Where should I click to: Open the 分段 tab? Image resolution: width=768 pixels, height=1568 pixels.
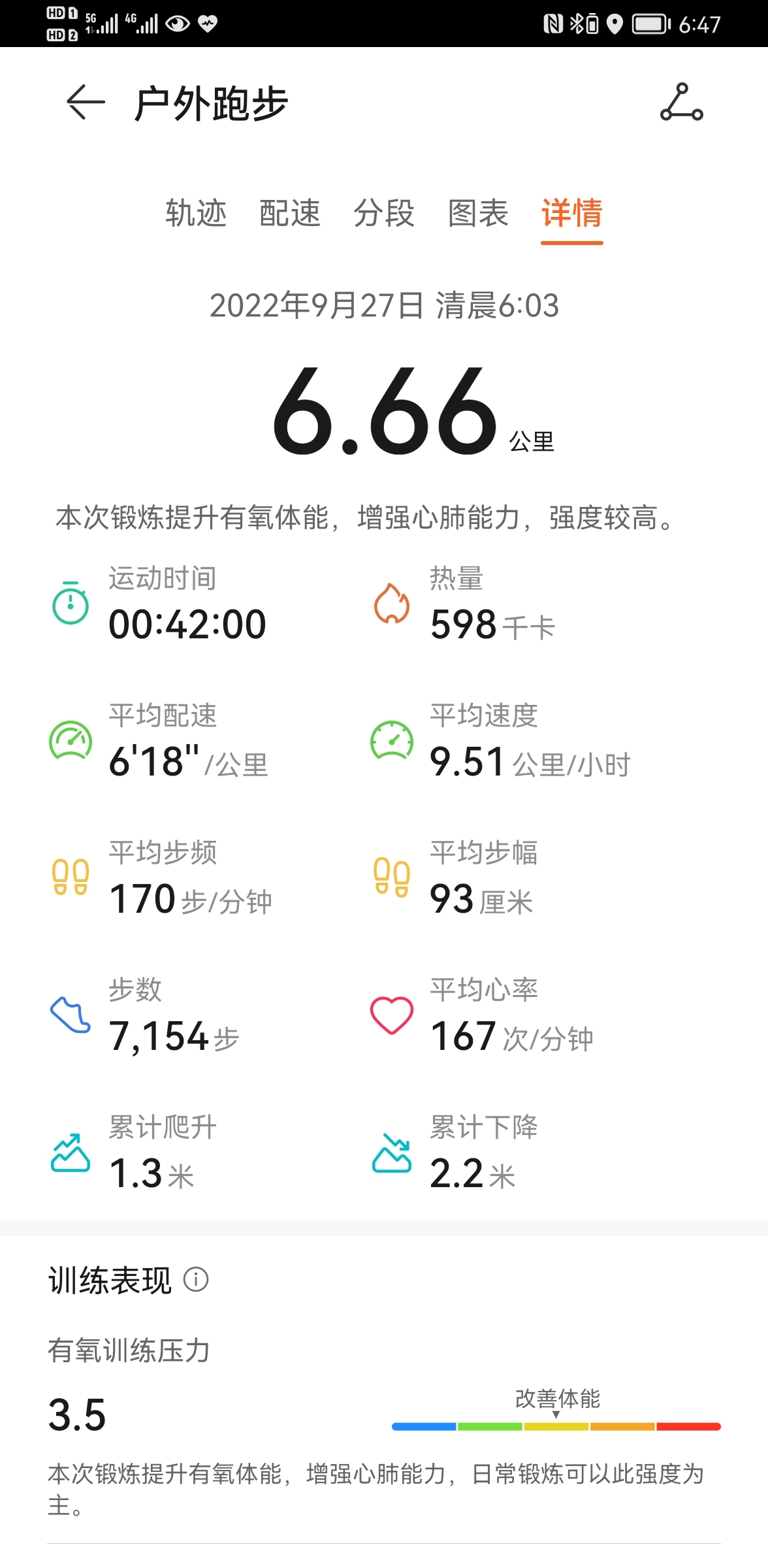(x=384, y=213)
